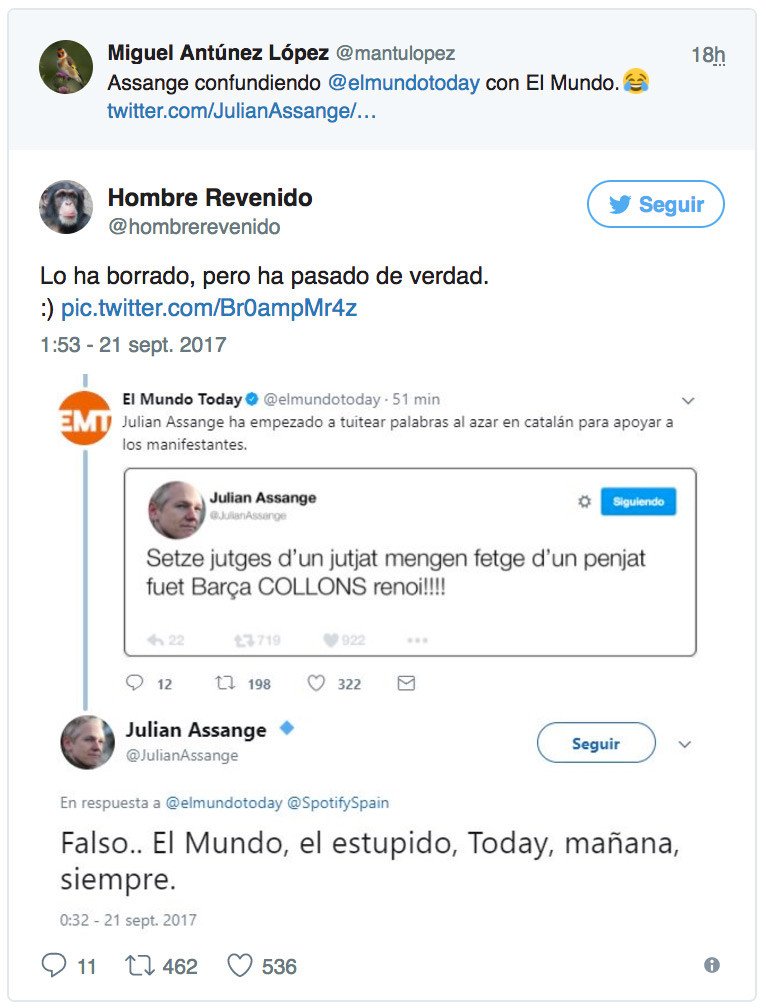Reply to the tweet with 11 replies

point(54,965)
